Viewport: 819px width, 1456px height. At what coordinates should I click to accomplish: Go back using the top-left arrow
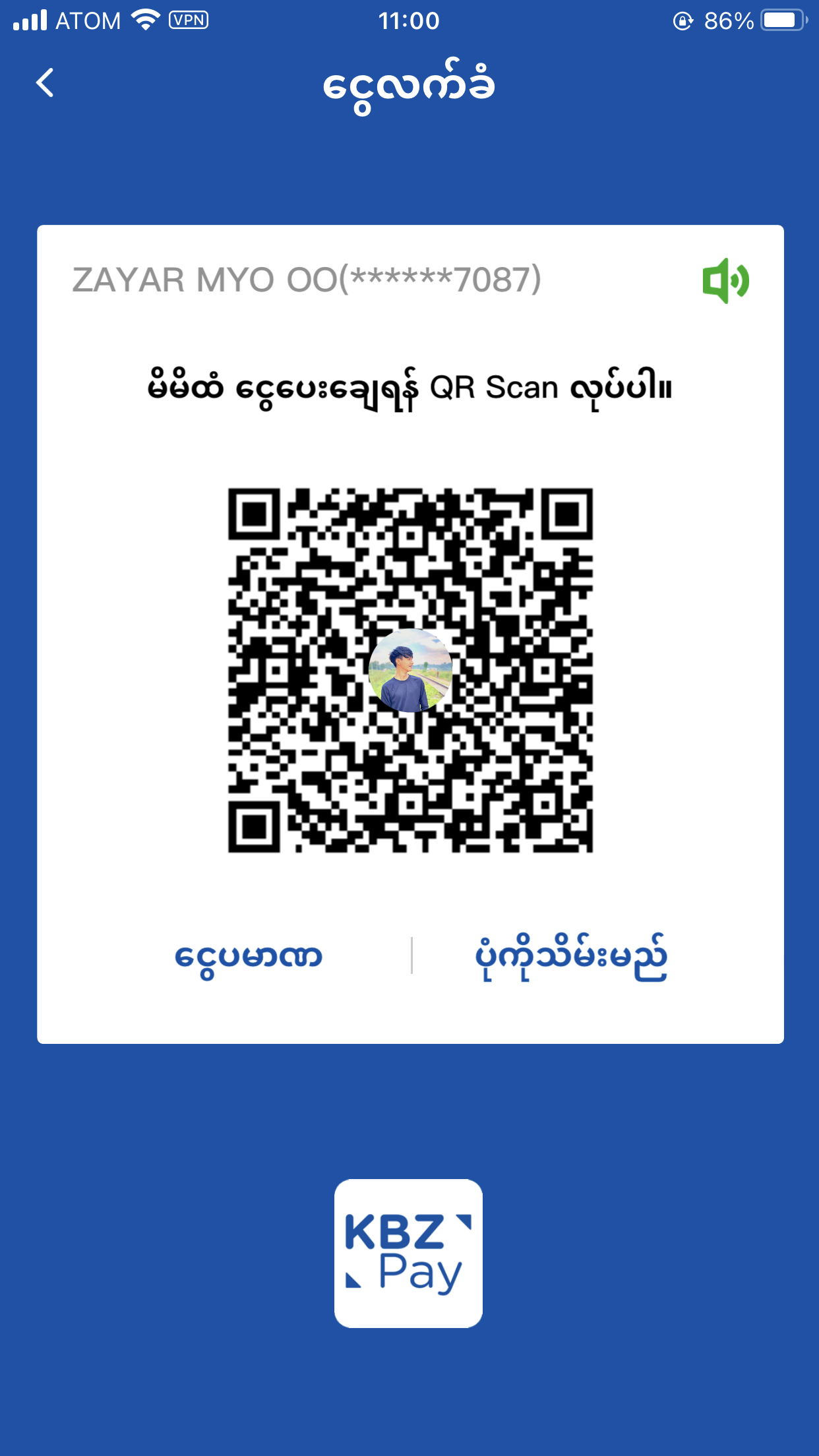click(x=45, y=83)
